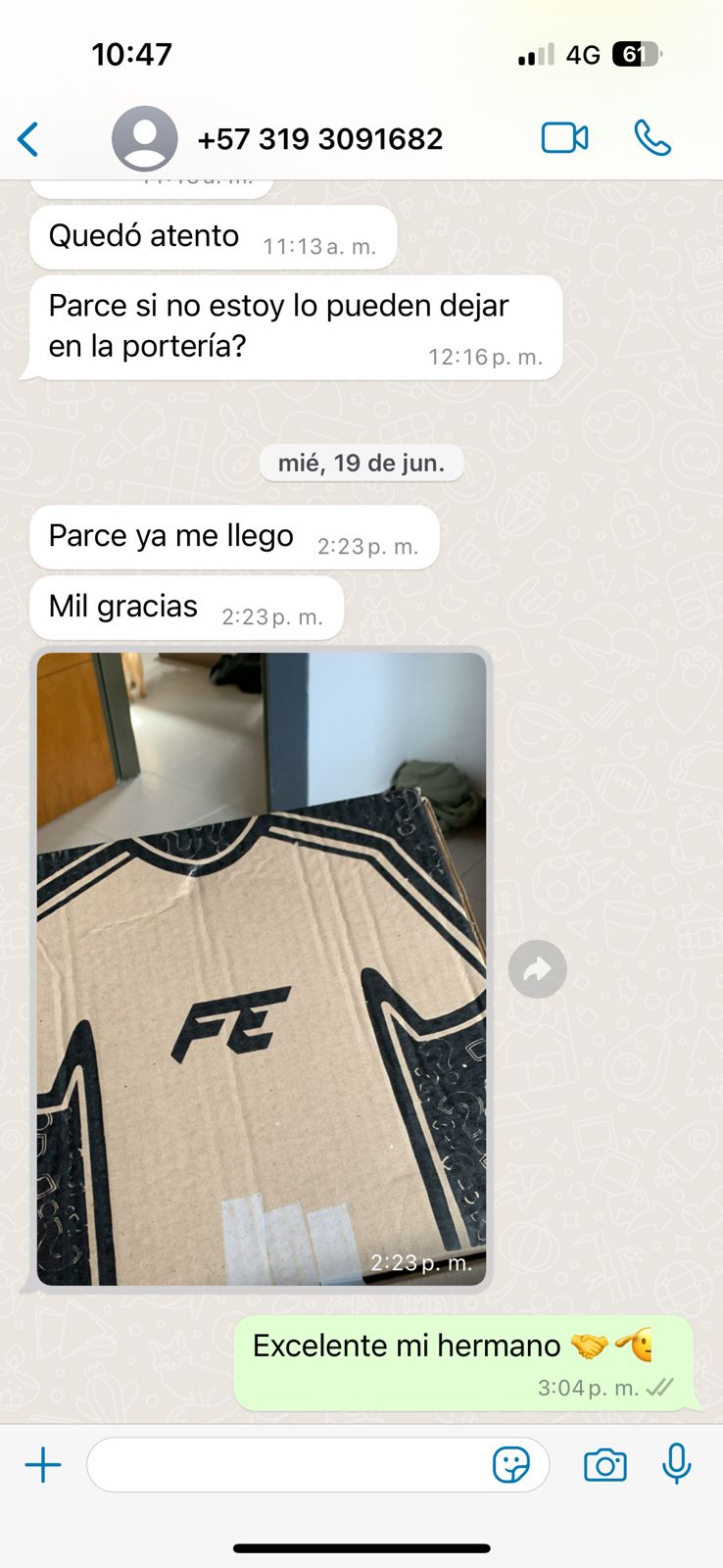The image size is (723, 1568).
Task: Start a voice call
Action: (652, 138)
